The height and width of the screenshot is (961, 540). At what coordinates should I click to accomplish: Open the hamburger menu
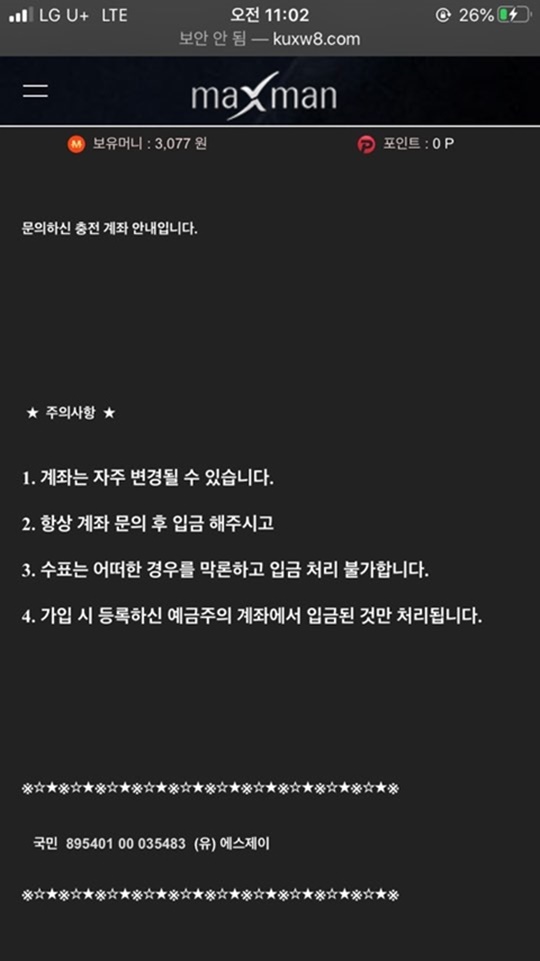click(x=36, y=91)
